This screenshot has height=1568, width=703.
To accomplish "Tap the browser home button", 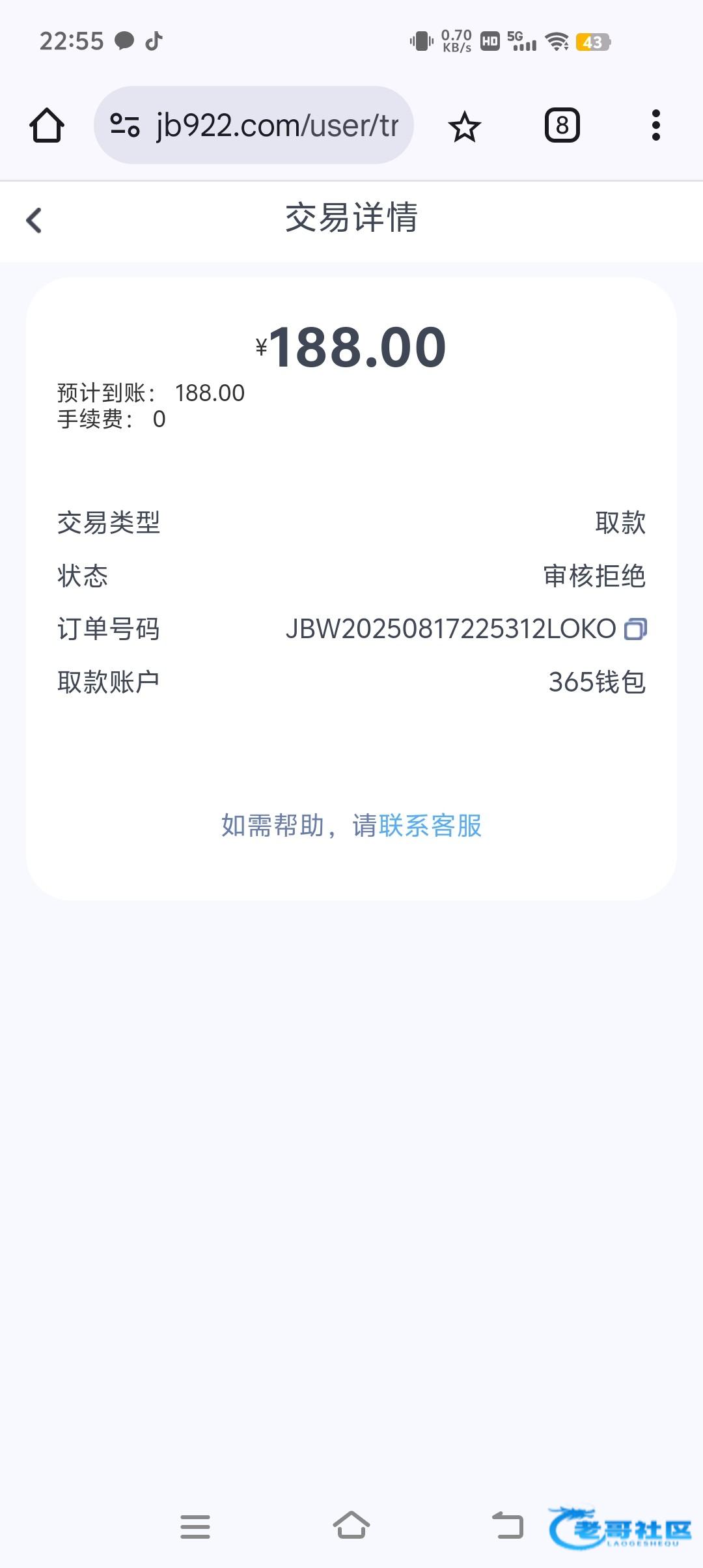I will coord(47,125).
